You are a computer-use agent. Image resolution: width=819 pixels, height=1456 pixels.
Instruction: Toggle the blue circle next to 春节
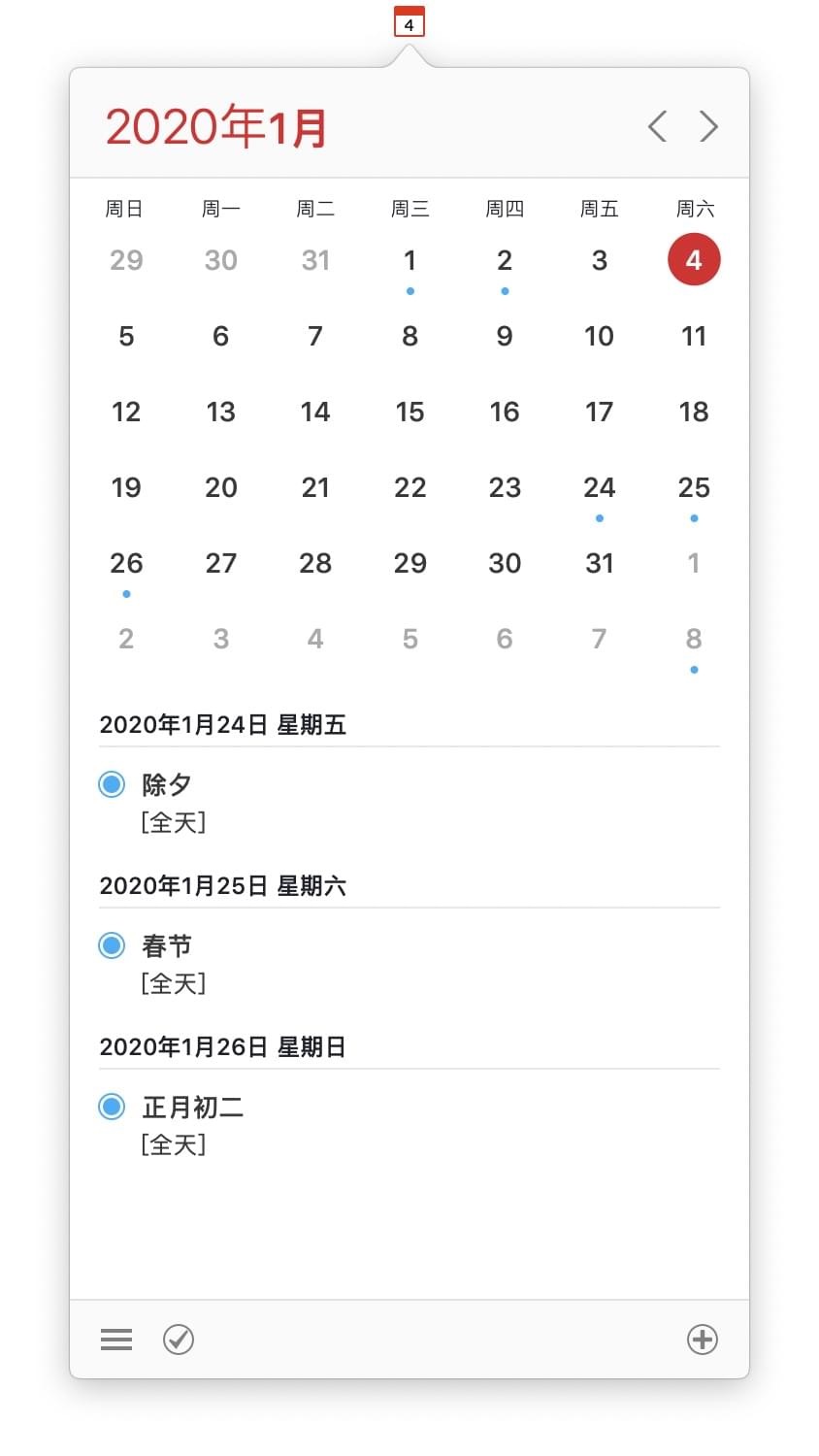[111, 944]
